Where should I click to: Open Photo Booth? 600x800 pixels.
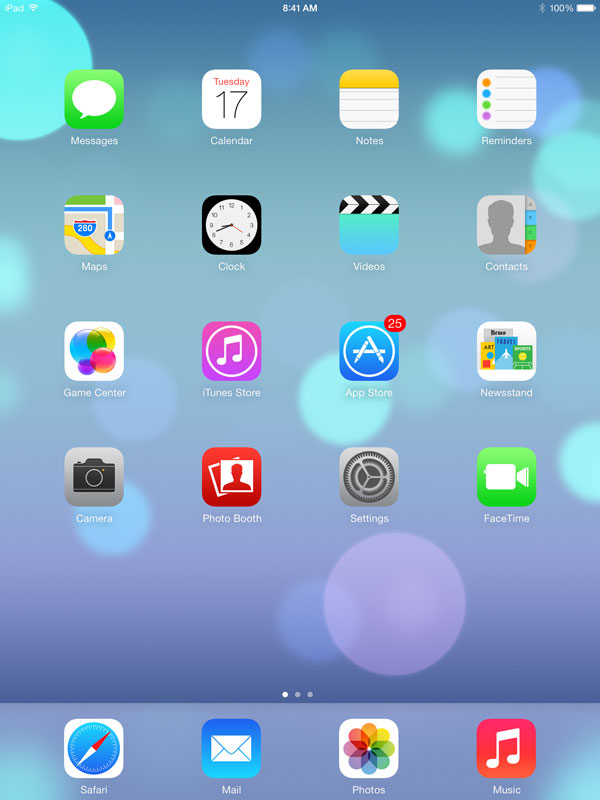coord(231,477)
